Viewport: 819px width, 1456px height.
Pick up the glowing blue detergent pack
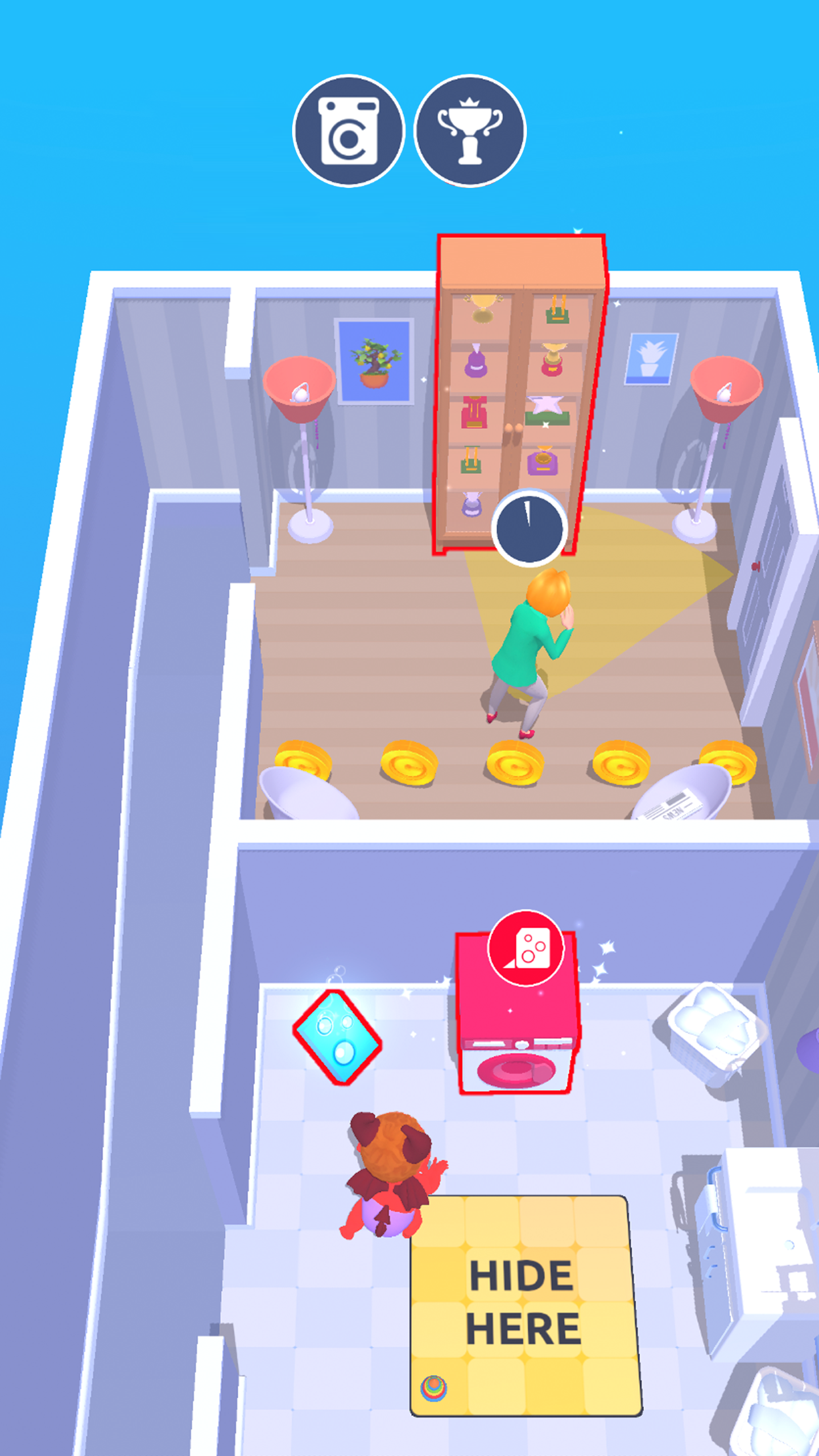[337, 1037]
